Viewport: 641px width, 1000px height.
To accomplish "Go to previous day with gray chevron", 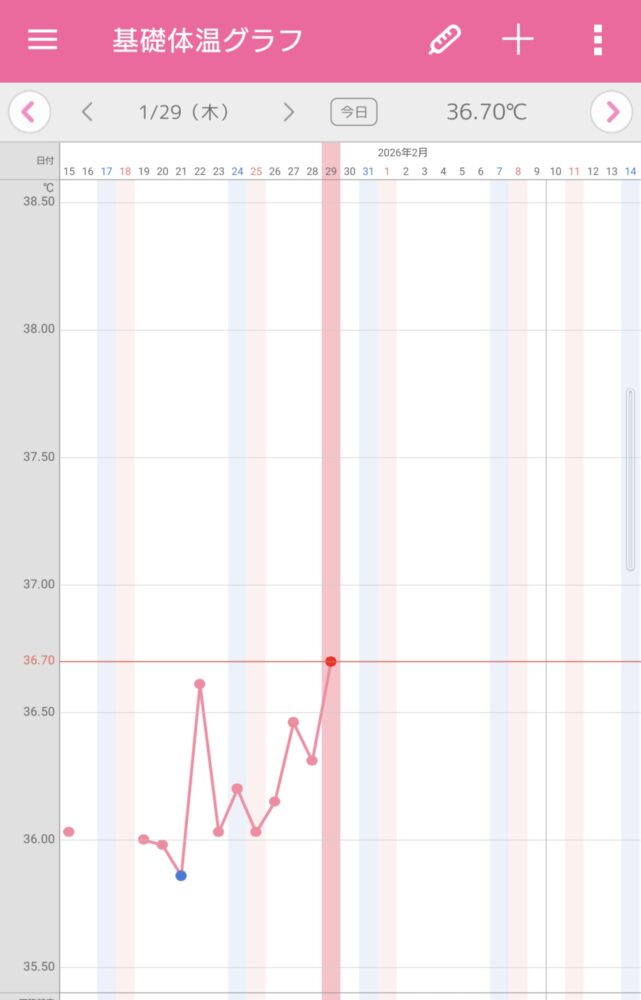I will pyautogui.click(x=87, y=112).
